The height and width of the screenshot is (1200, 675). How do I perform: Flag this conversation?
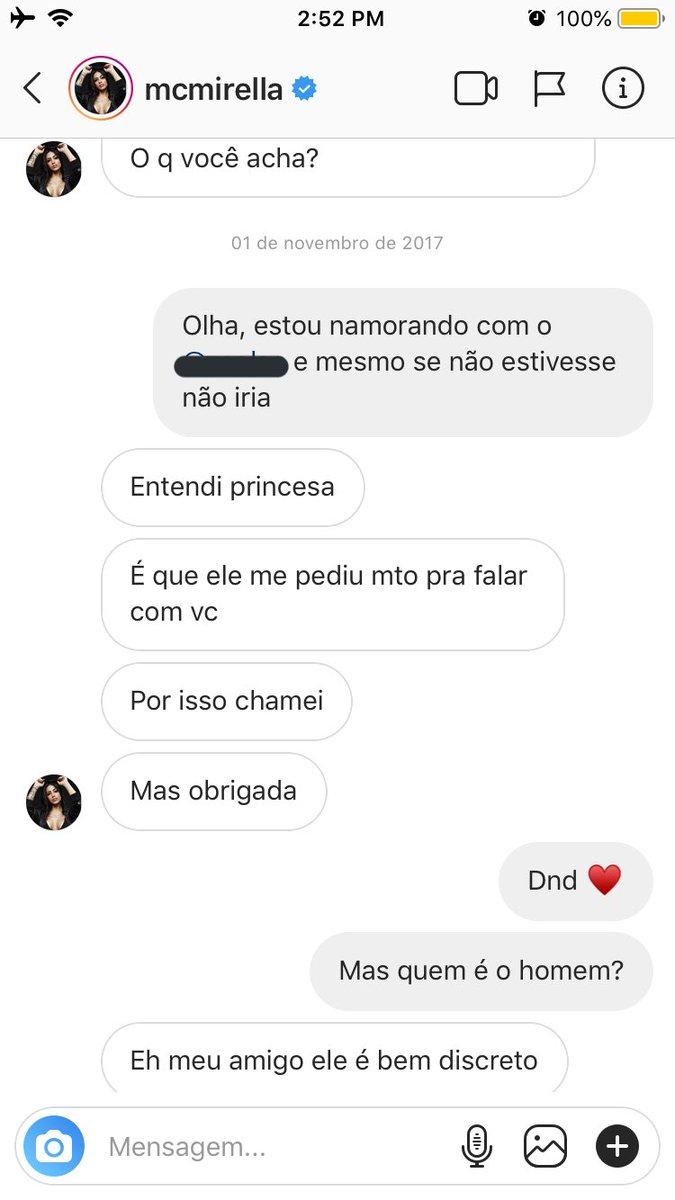(549, 89)
